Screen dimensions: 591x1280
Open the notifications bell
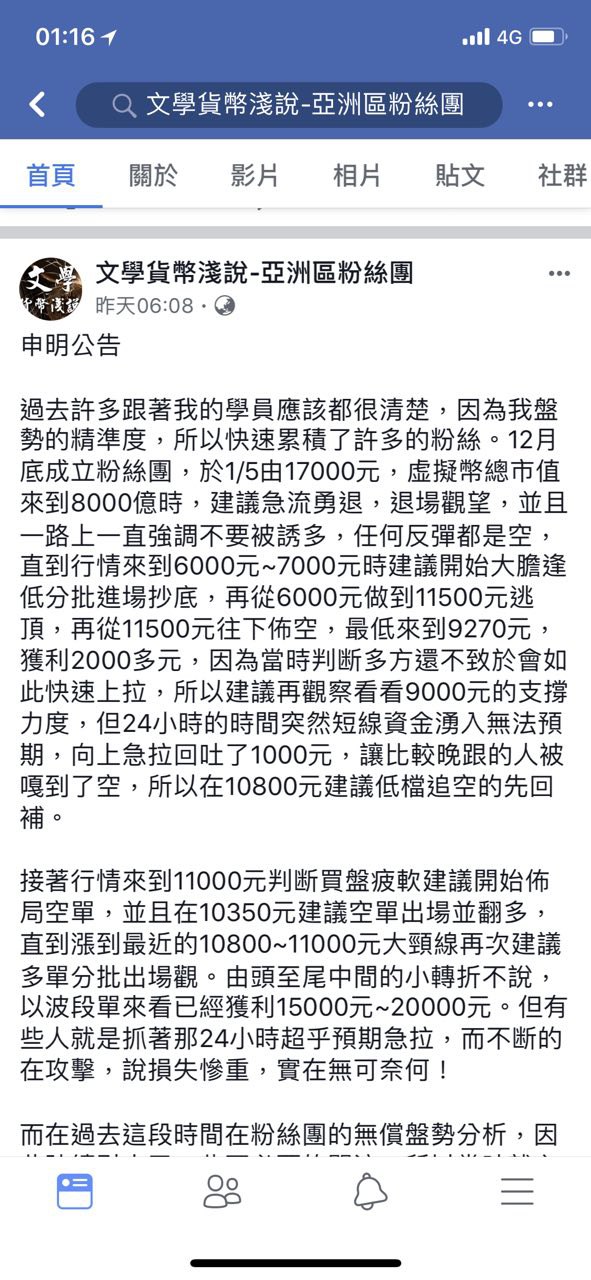[370, 1190]
